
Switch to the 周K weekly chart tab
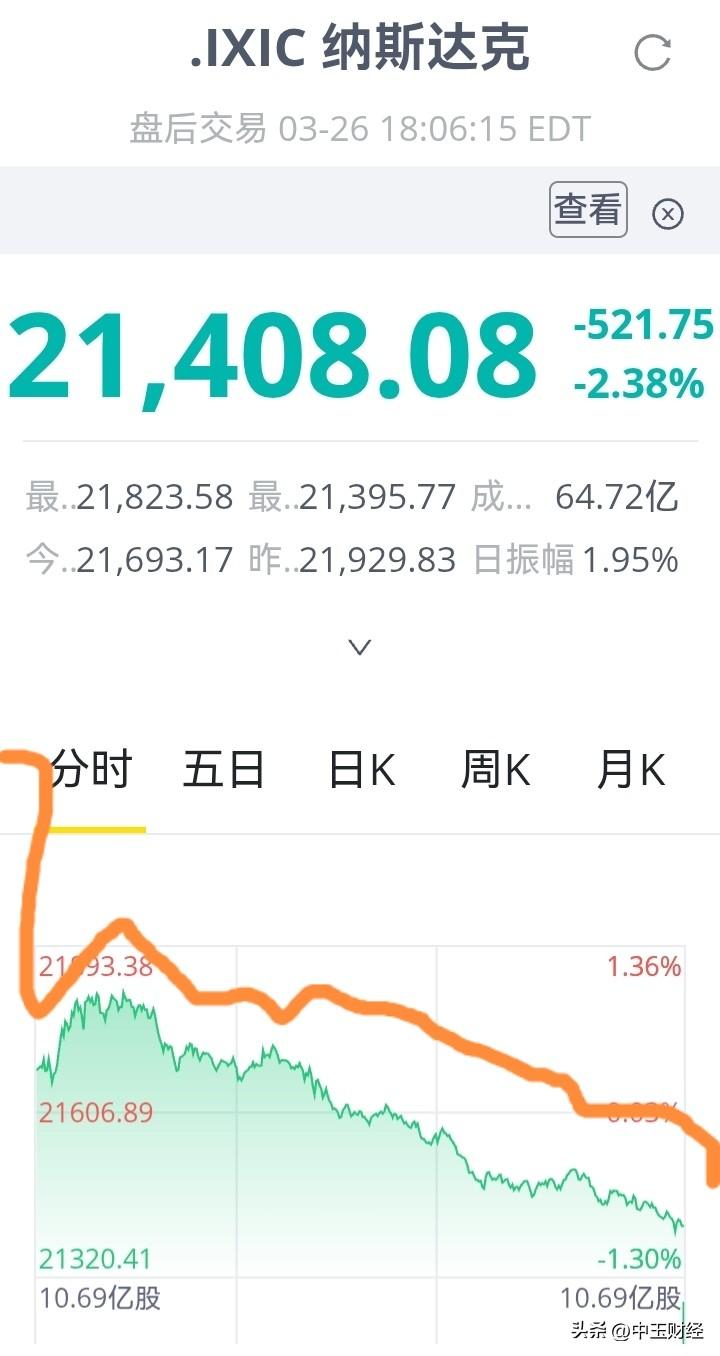coord(496,769)
